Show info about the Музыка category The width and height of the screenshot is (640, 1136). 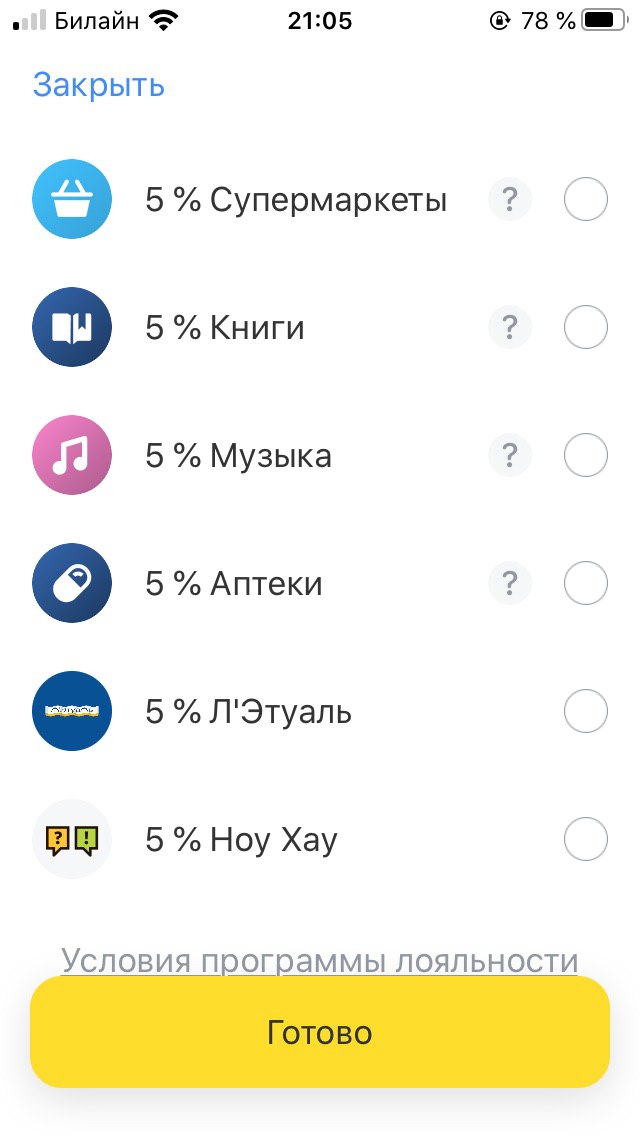click(x=510, y=455)
